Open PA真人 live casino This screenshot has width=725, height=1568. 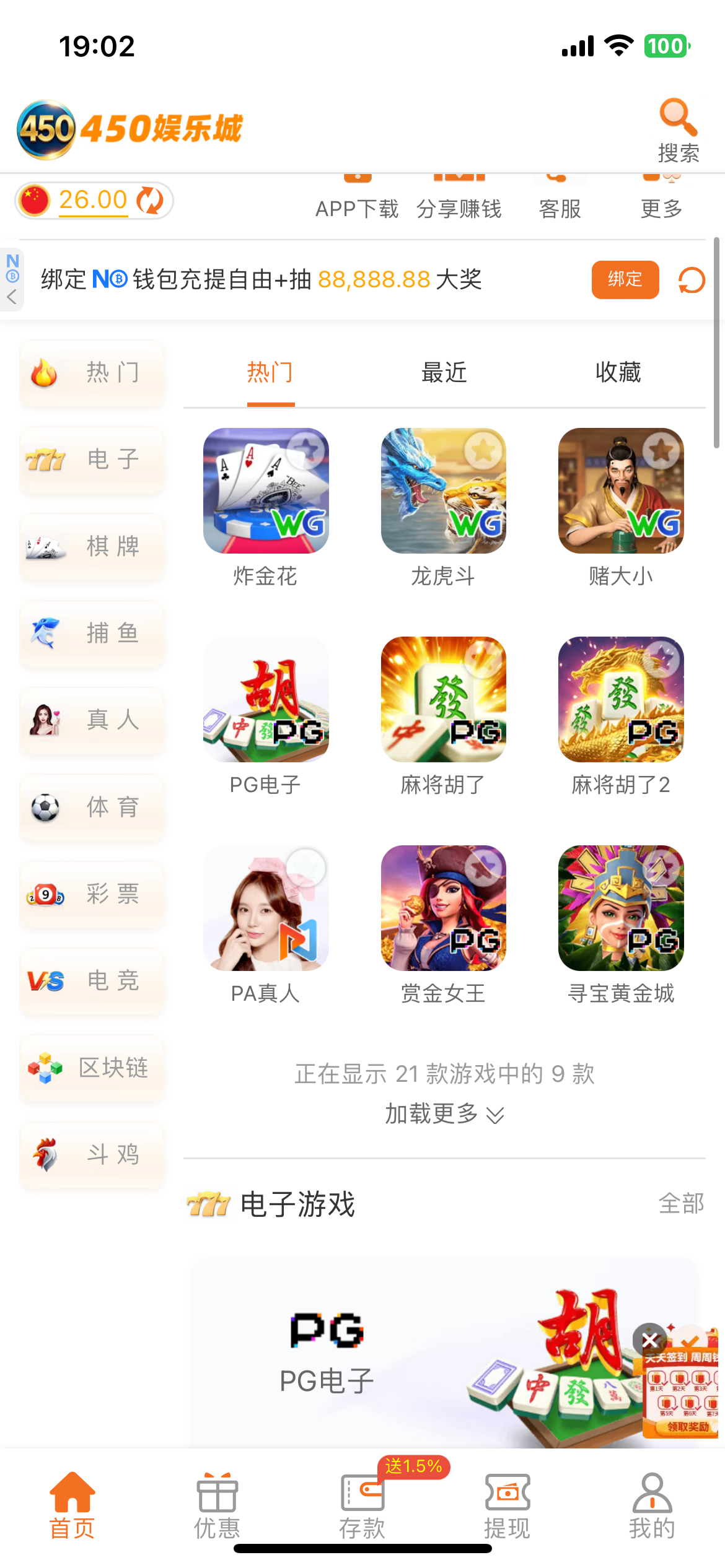coord(266,908)
